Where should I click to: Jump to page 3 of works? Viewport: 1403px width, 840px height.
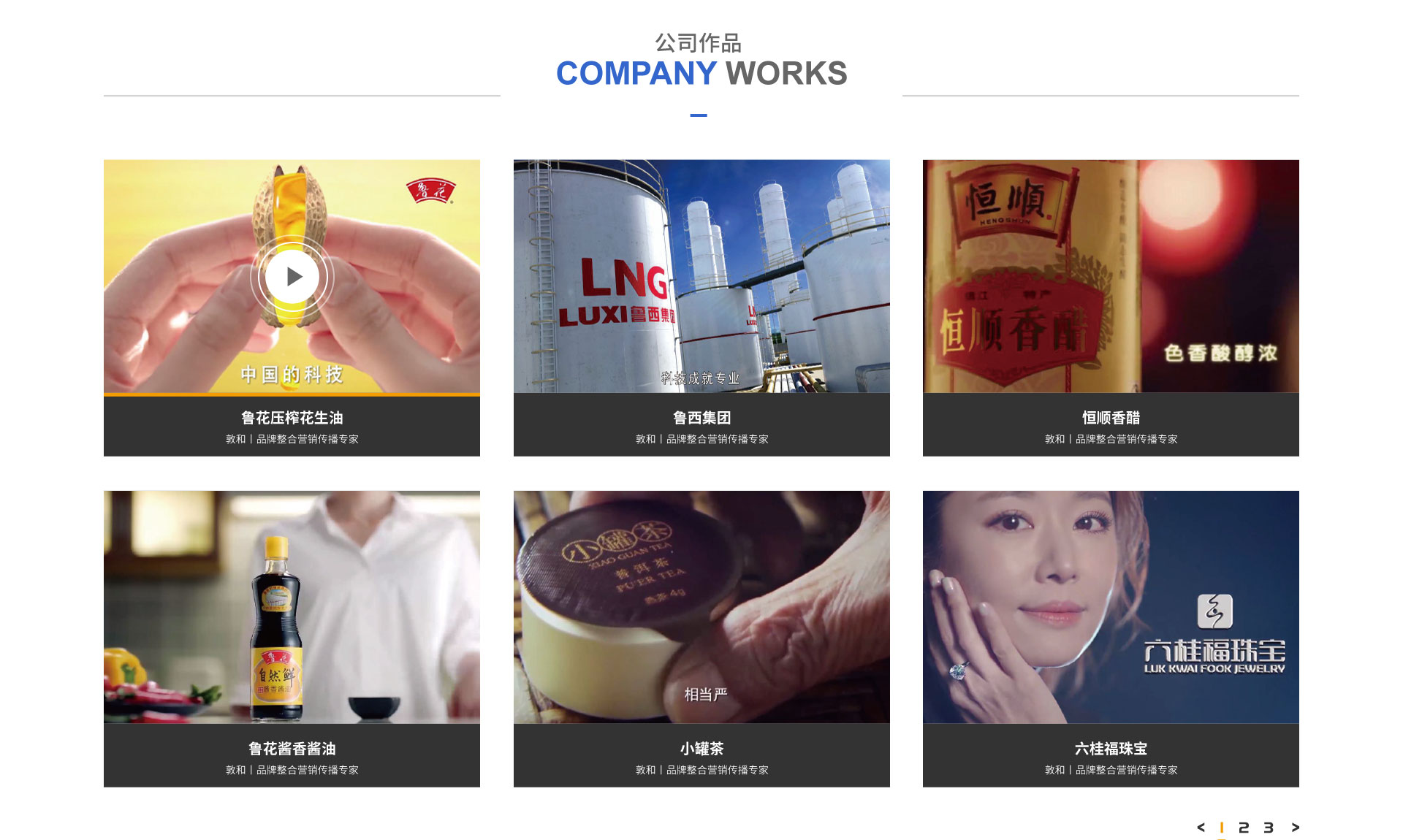coord(1269,828)
